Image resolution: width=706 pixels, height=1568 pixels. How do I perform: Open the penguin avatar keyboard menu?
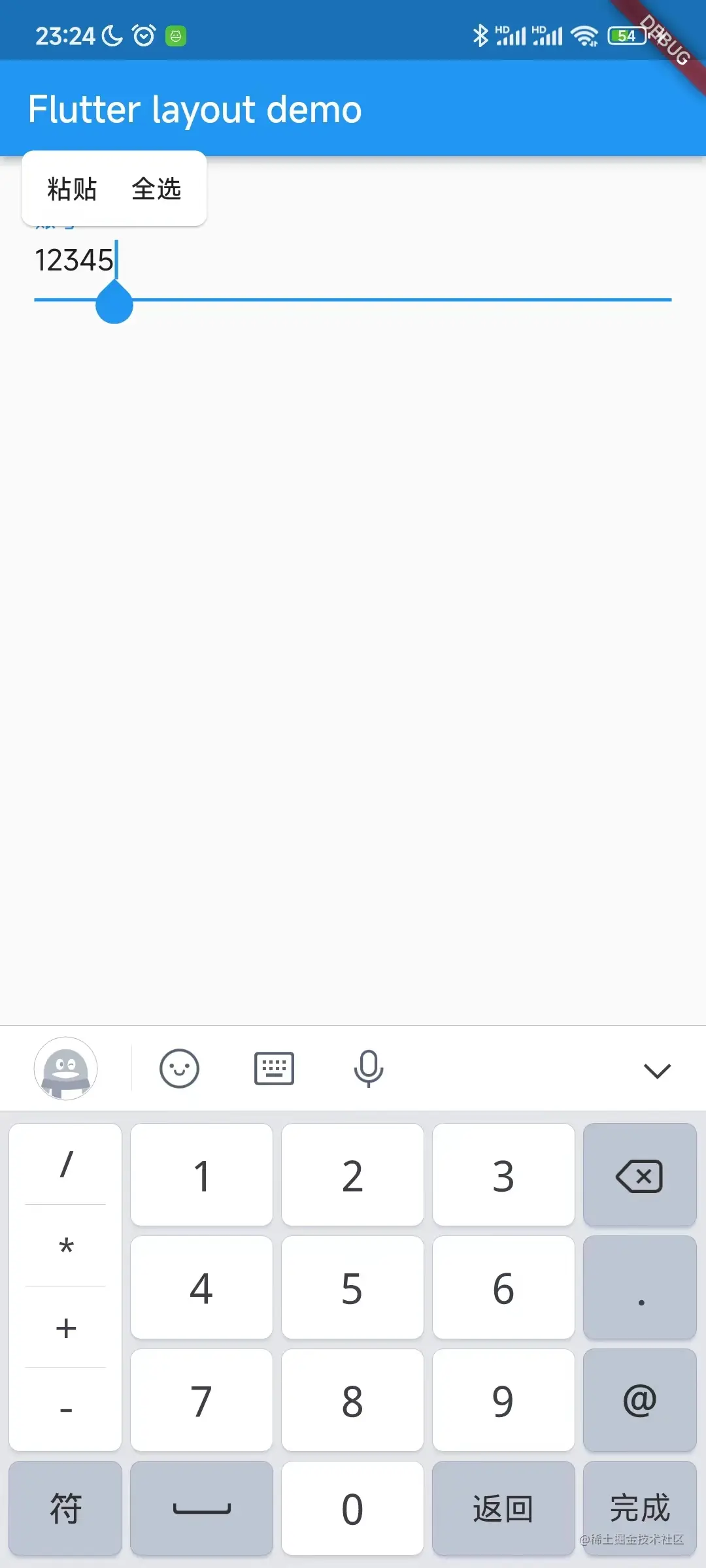tap(65, 1069)
